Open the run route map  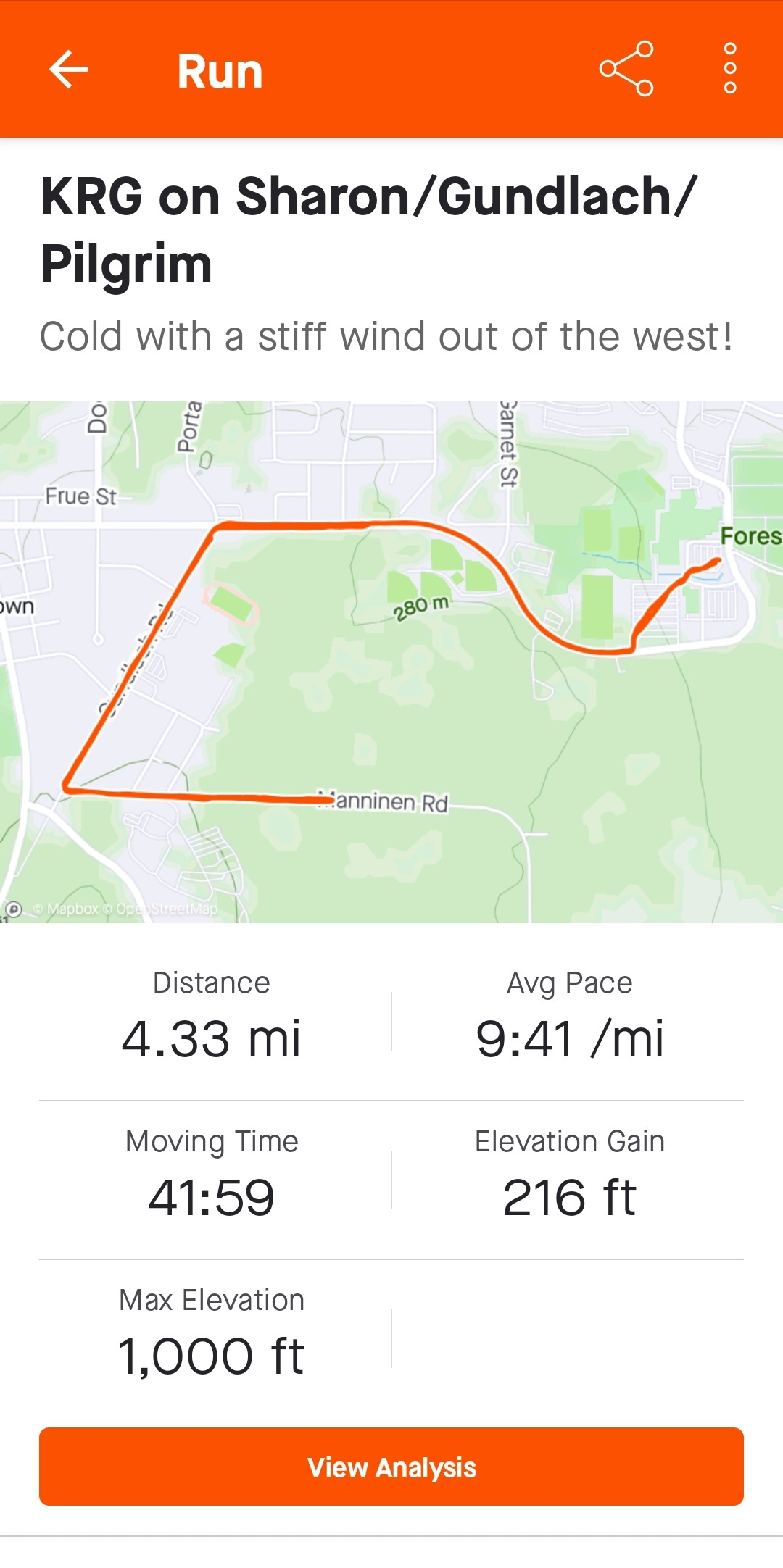pos(391,662)
